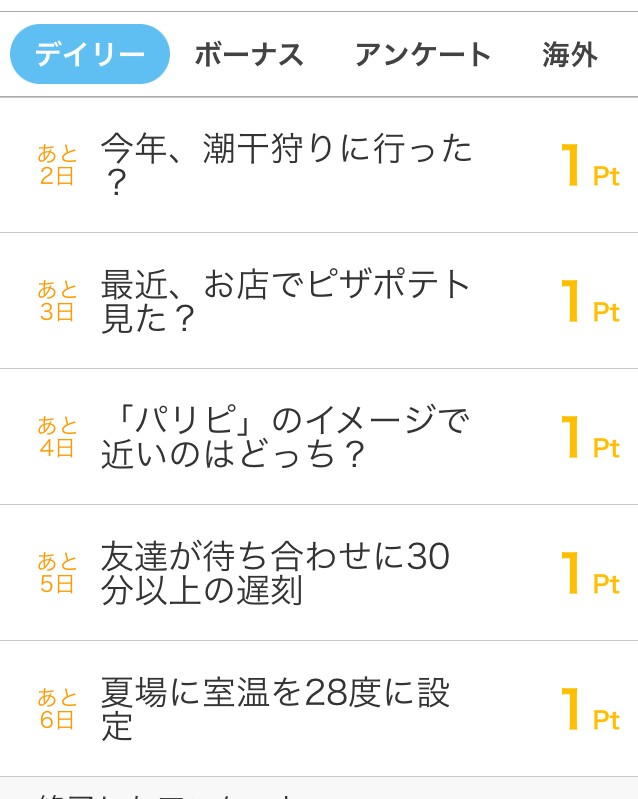Switch to the ボーナス tab
This screenshot has width=638, height=799.
248,55
